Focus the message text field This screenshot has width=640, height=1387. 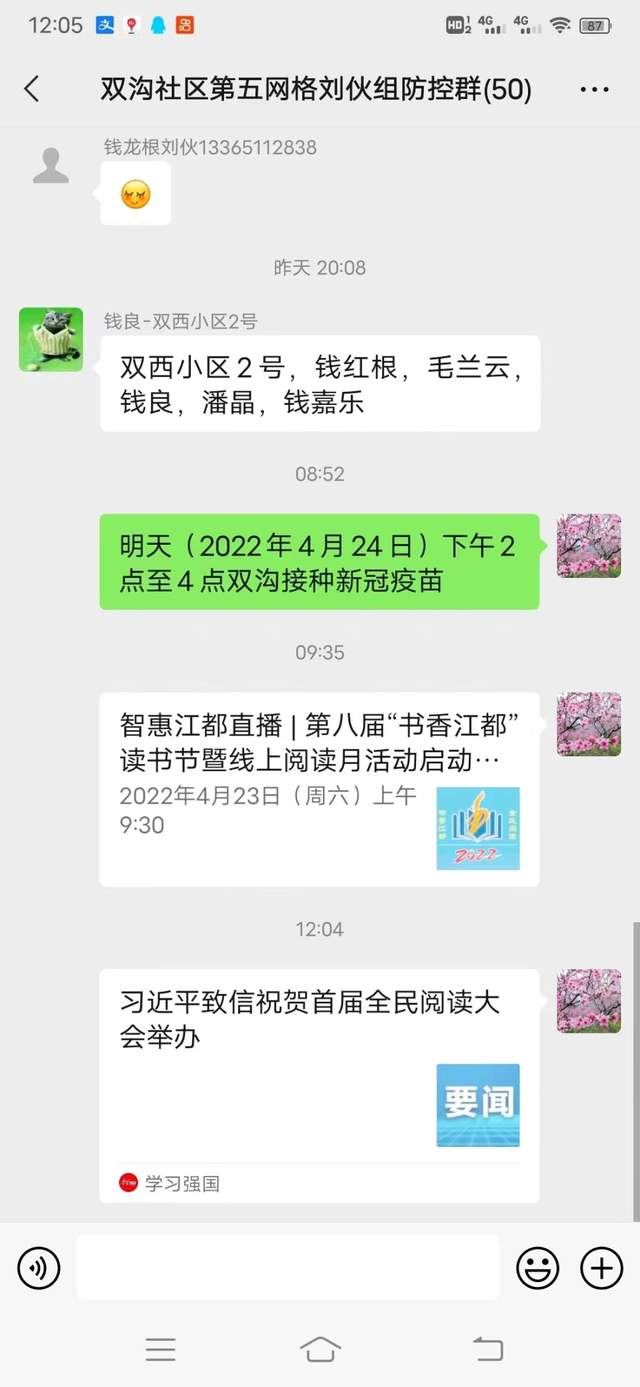(x=287, y=1268)
